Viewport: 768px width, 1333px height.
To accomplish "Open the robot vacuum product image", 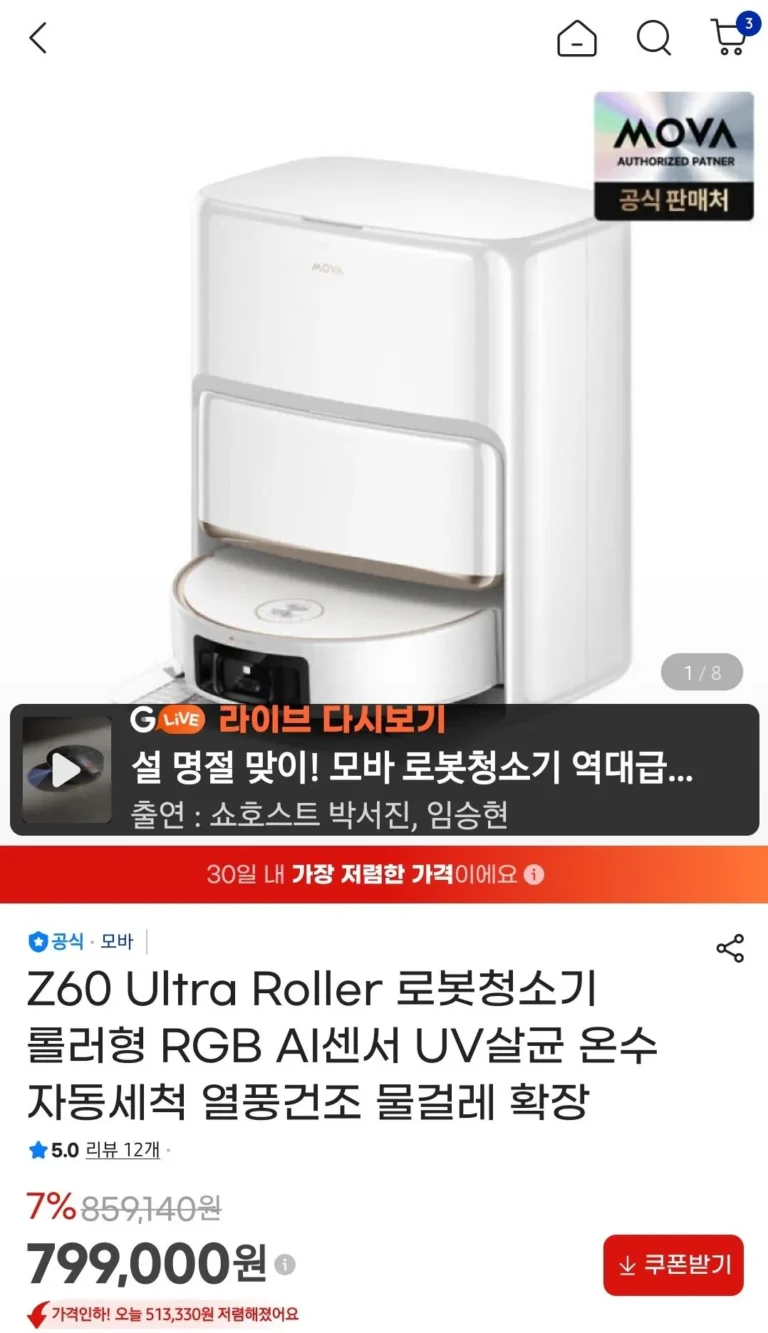I will pos(400,420).
